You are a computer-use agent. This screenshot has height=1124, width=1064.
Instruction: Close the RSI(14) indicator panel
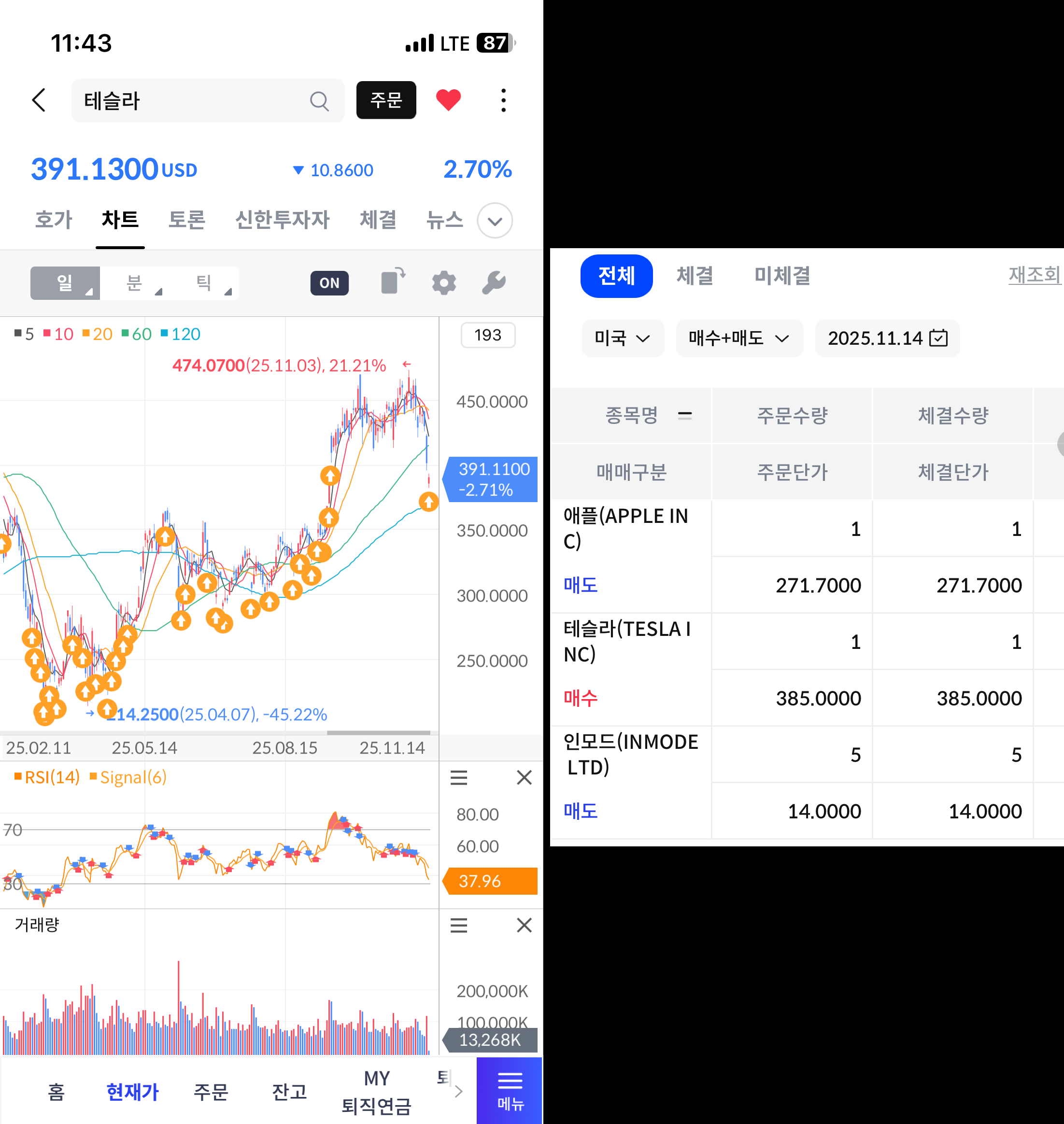pos(524,777)
